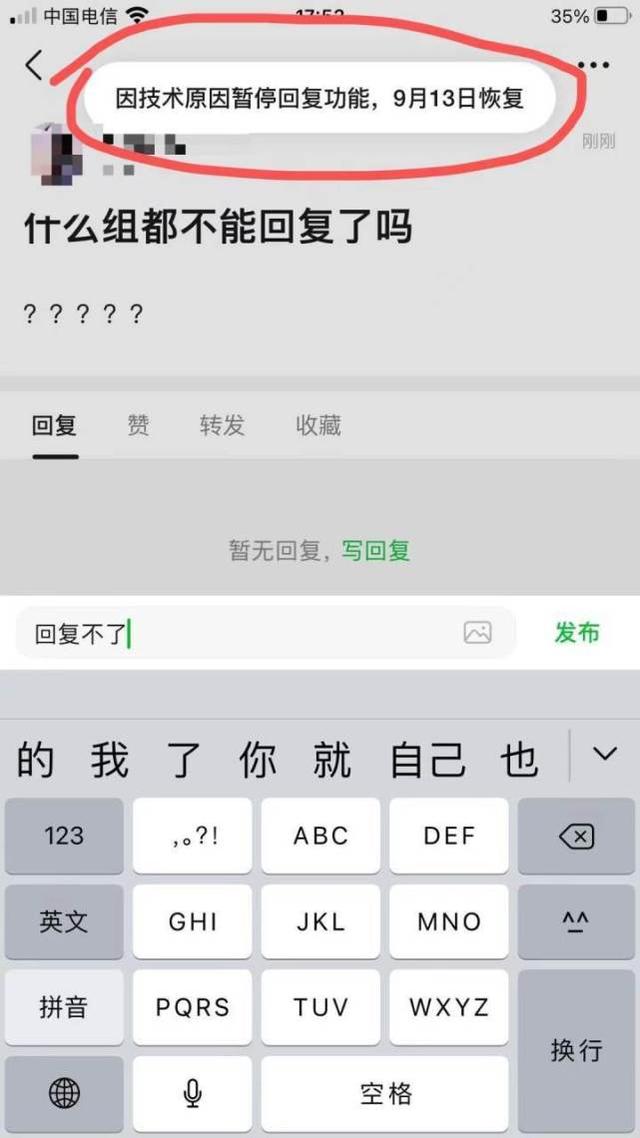Focus the reply text field
Screen dimensions: 640x1138
click(x=240, y=633)
